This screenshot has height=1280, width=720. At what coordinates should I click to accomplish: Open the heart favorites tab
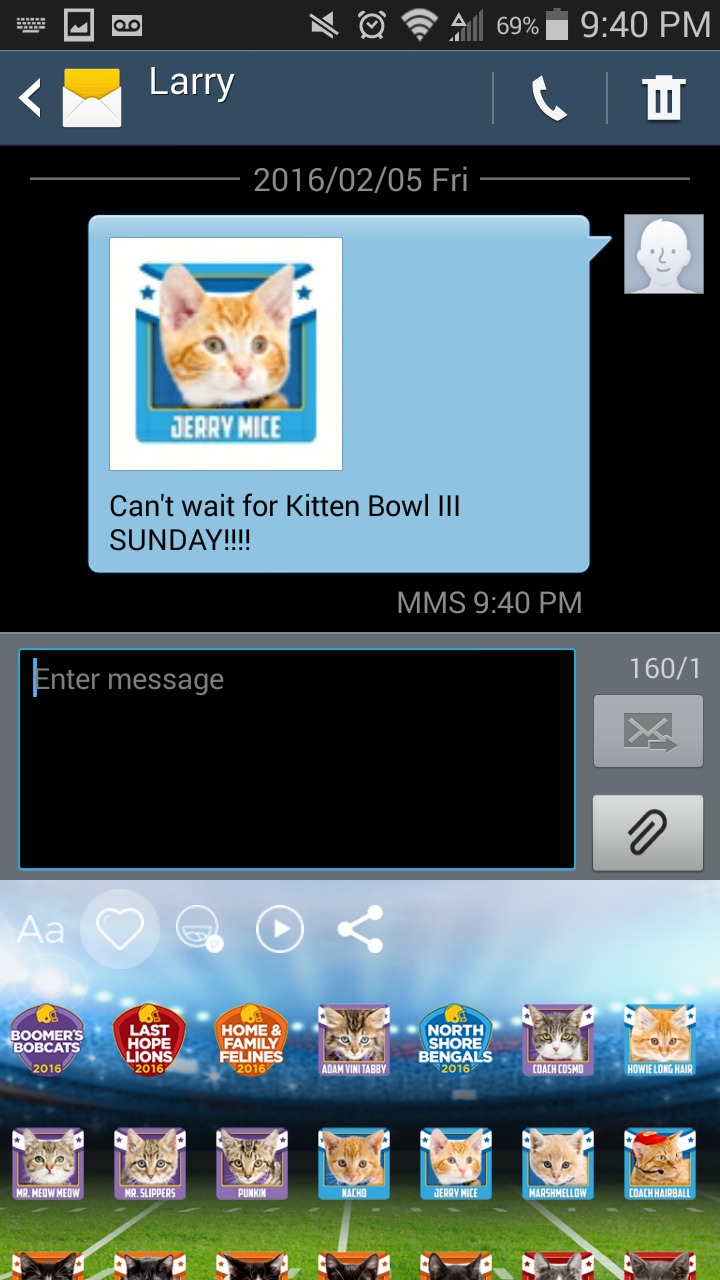pyautogui.click(x=119, y=930)
